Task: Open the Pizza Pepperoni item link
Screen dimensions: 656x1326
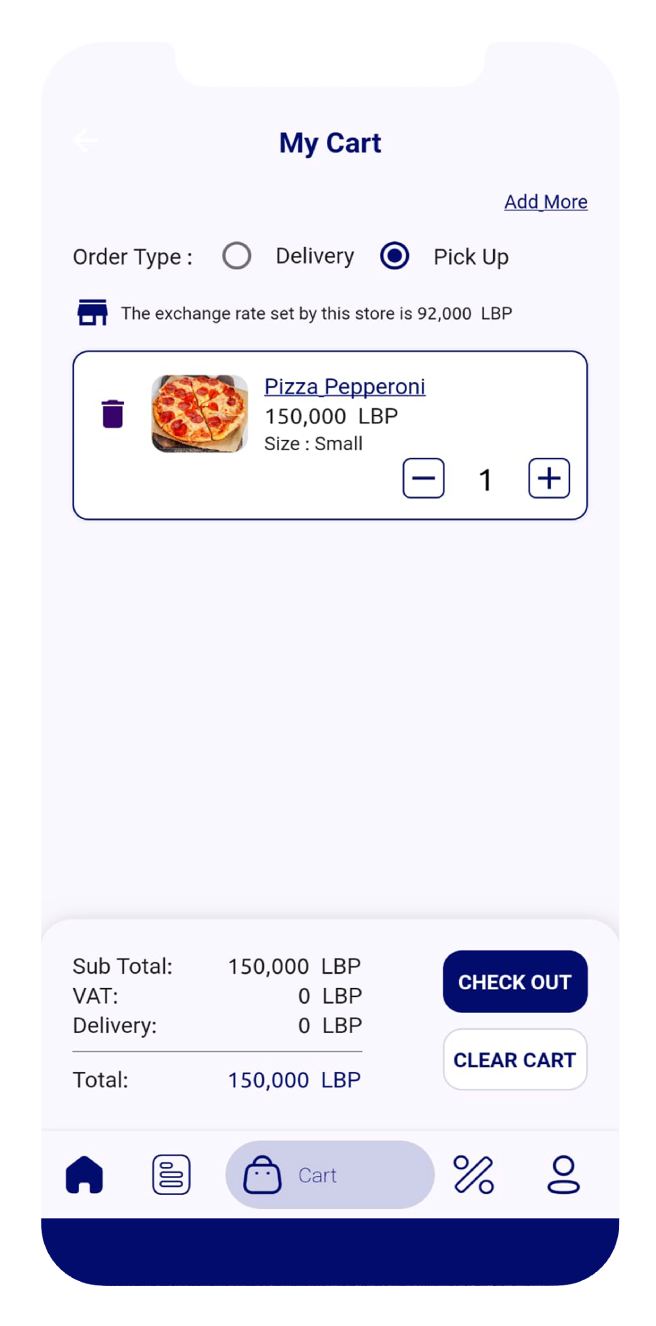Action: (344, 387)
